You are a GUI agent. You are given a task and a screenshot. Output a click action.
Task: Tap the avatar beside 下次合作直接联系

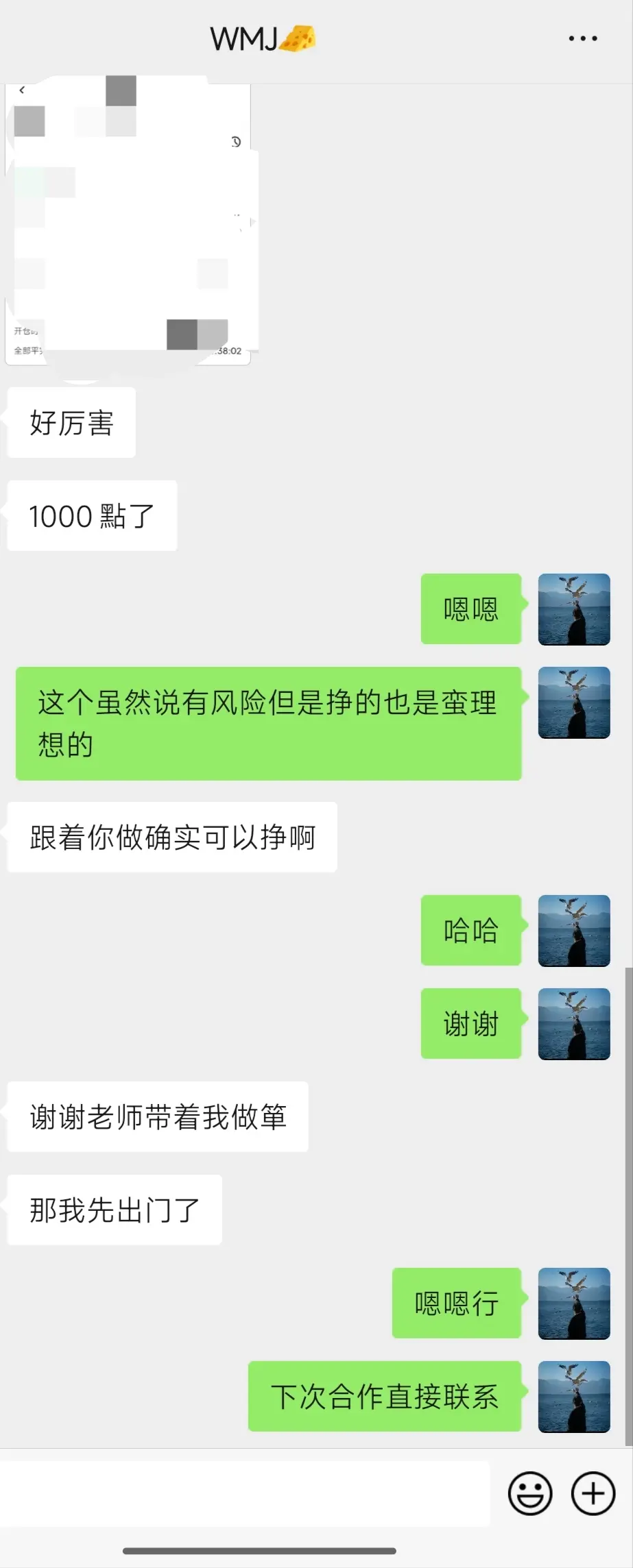point(574,1397)
